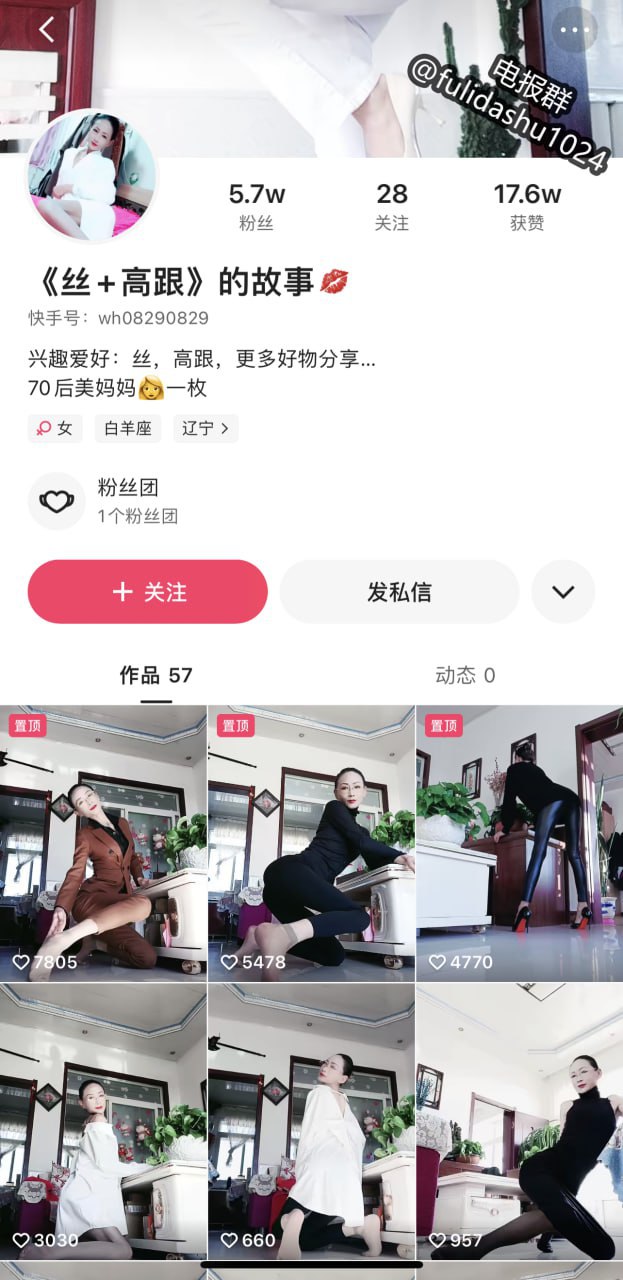Open the pinned video with 4770 likes

tap(519, 843)
